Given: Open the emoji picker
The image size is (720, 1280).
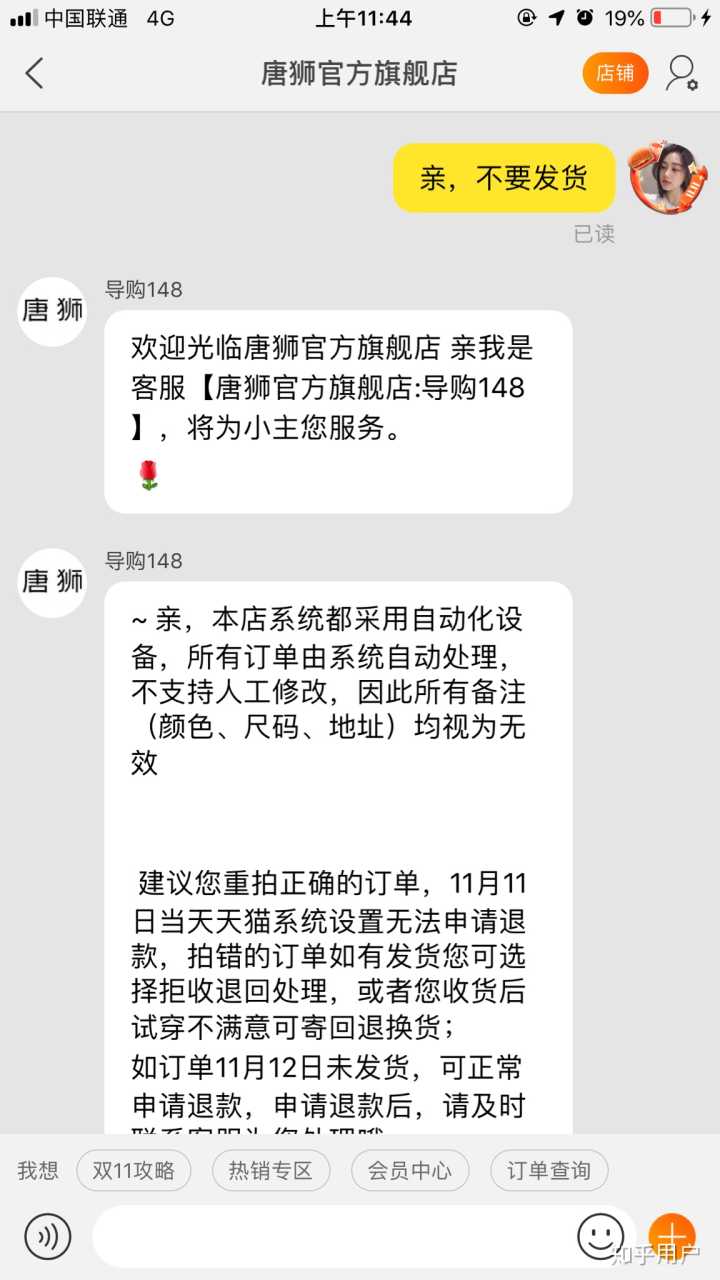Looking at the screenshot, I should tap(600, 1236).
